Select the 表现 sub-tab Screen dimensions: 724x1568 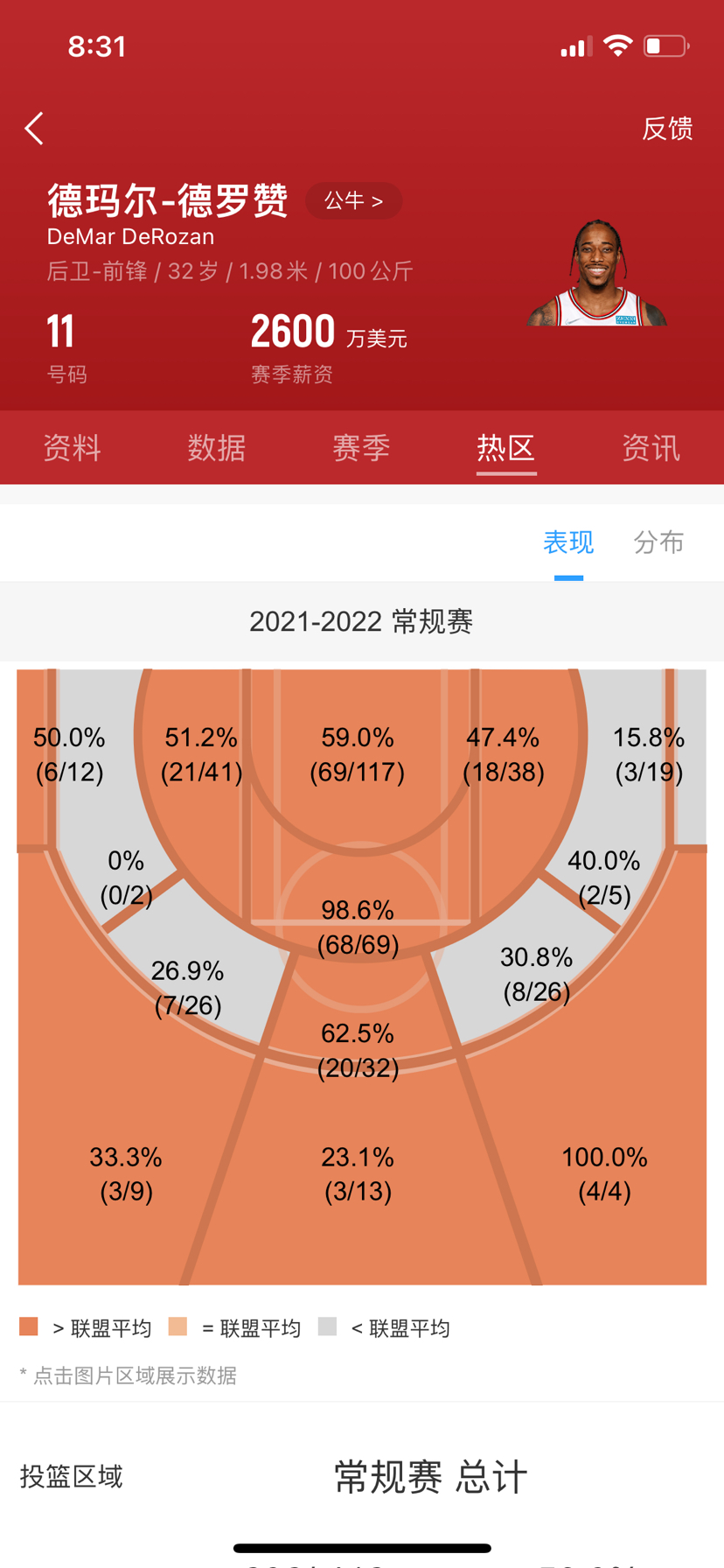point(568,542)
